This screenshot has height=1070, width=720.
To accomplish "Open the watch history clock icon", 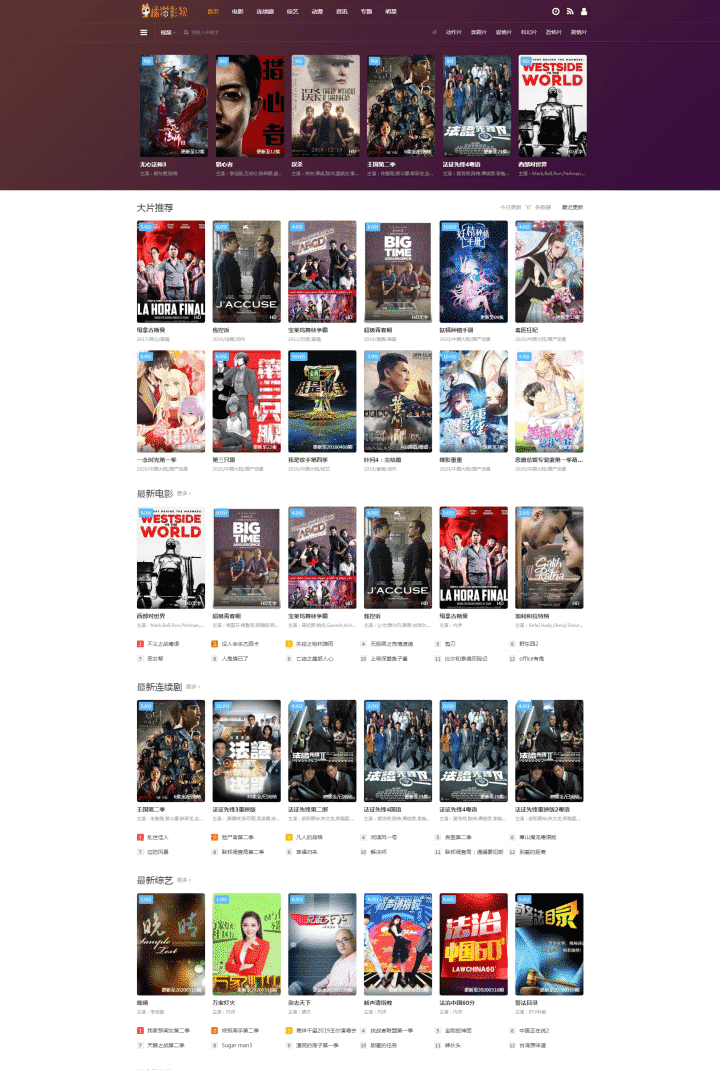I will click(556, 12).
